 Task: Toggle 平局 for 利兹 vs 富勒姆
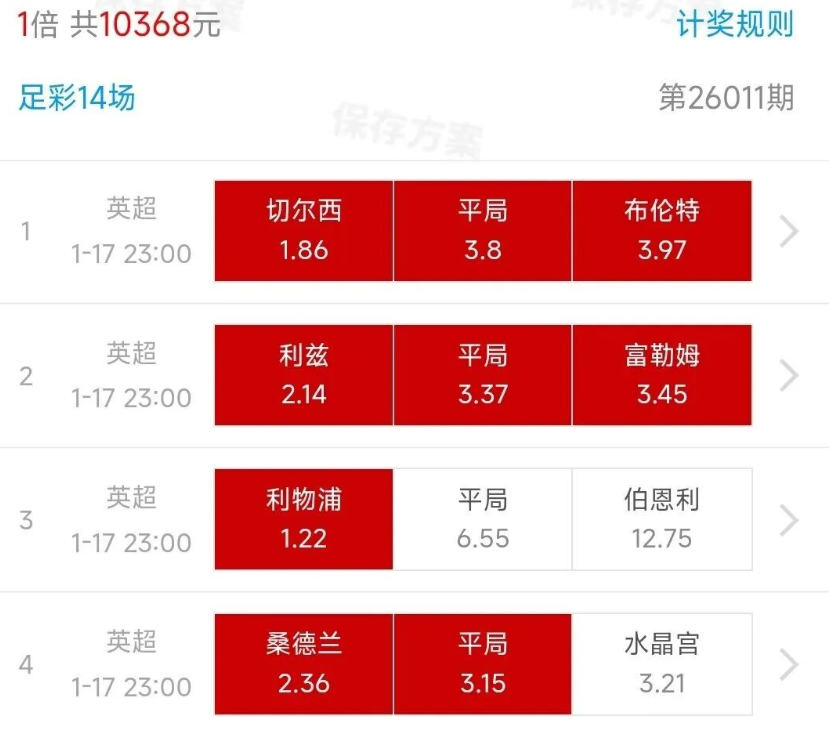tap(483, 375)
